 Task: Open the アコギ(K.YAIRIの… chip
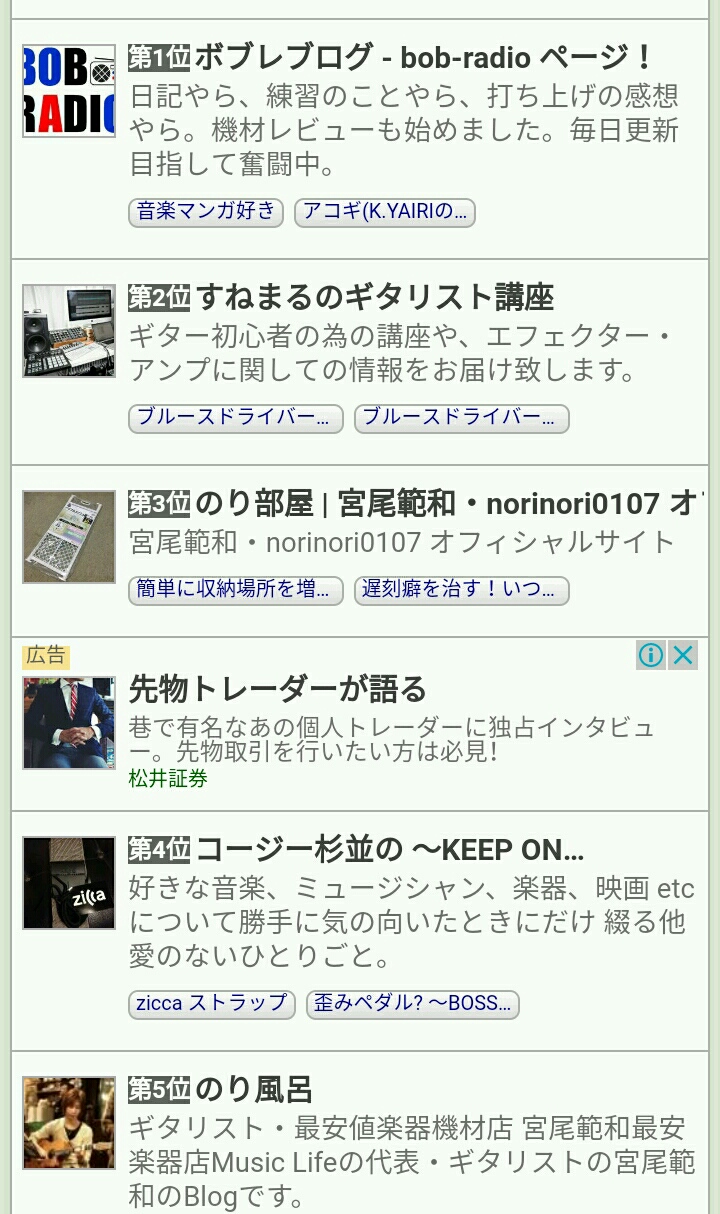(385, 212)
